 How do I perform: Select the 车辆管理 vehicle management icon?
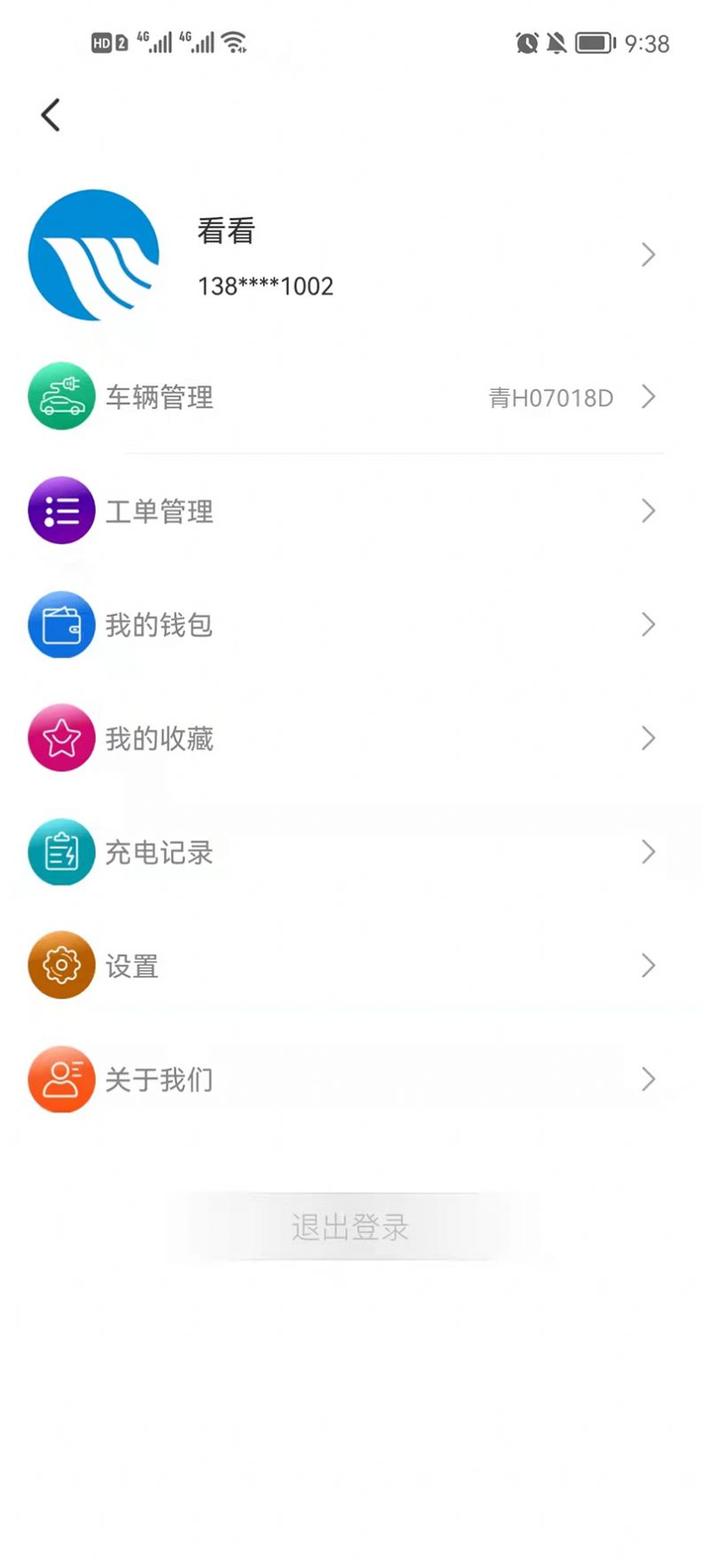tap(60, 397)
